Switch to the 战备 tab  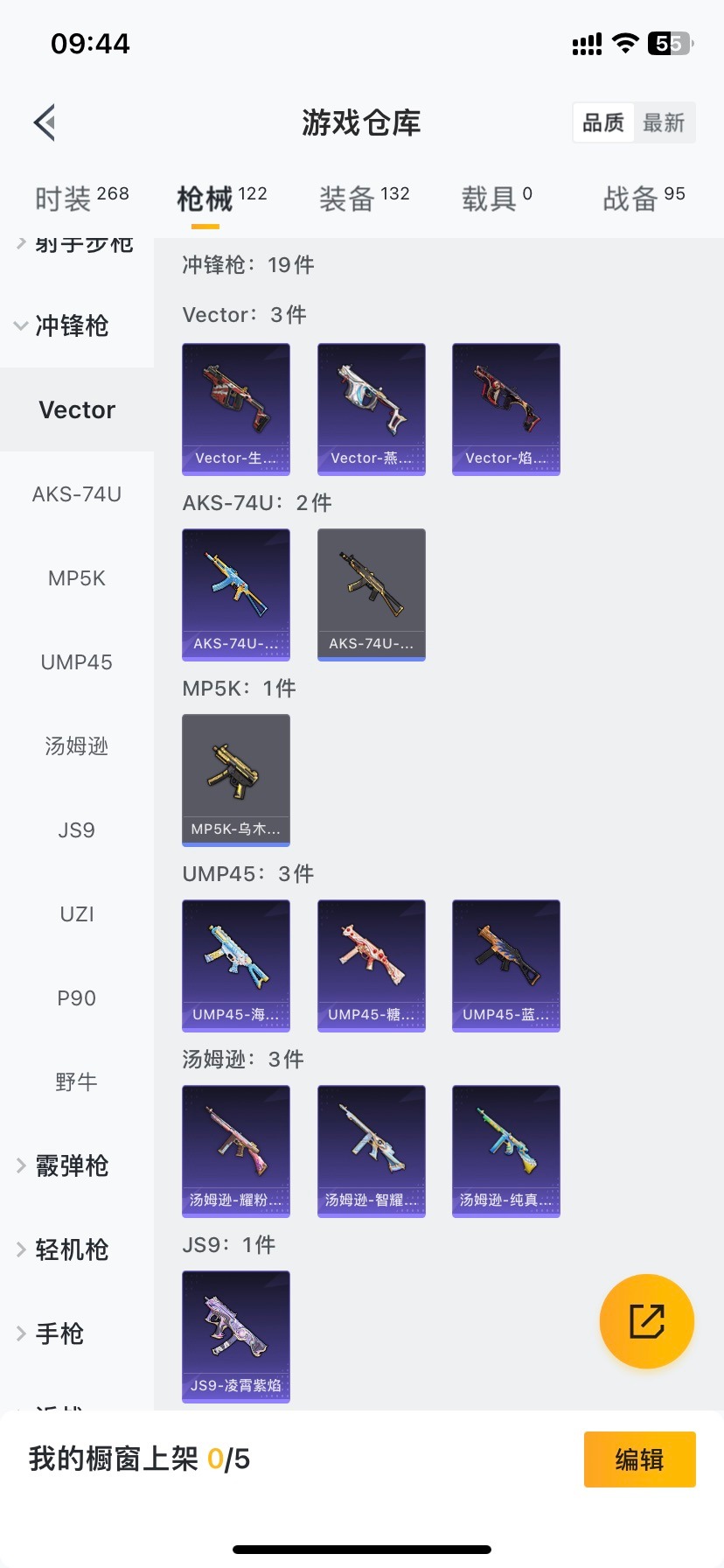pos(644,198)
